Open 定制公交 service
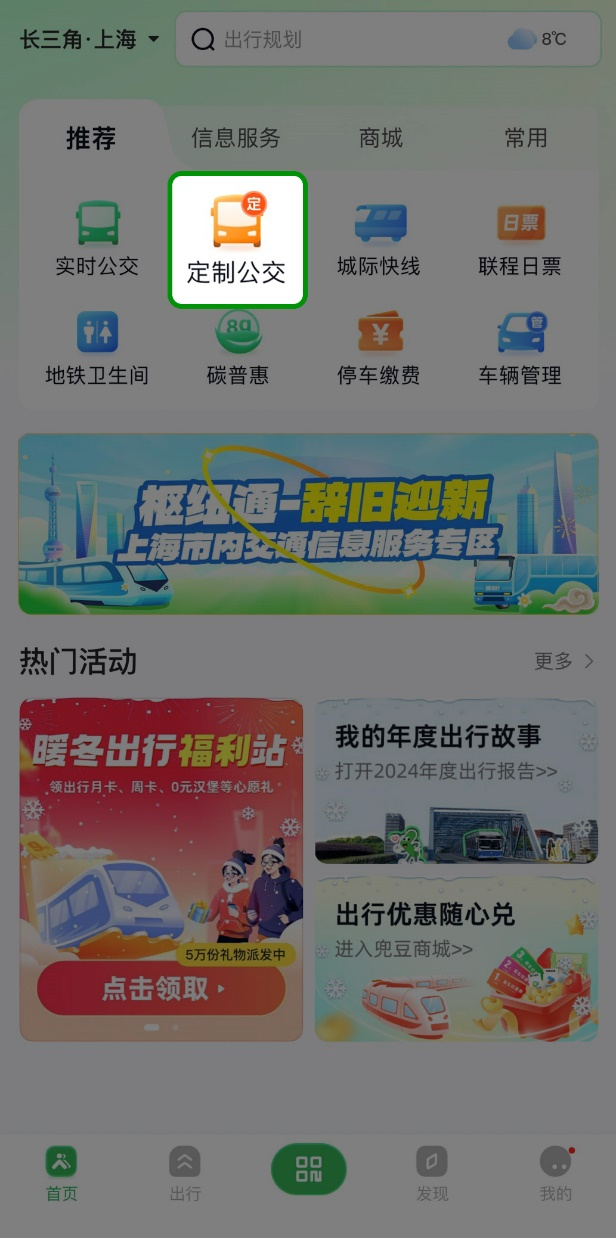The width and height of the screenshot is (616, 1238). pos(237,240)
